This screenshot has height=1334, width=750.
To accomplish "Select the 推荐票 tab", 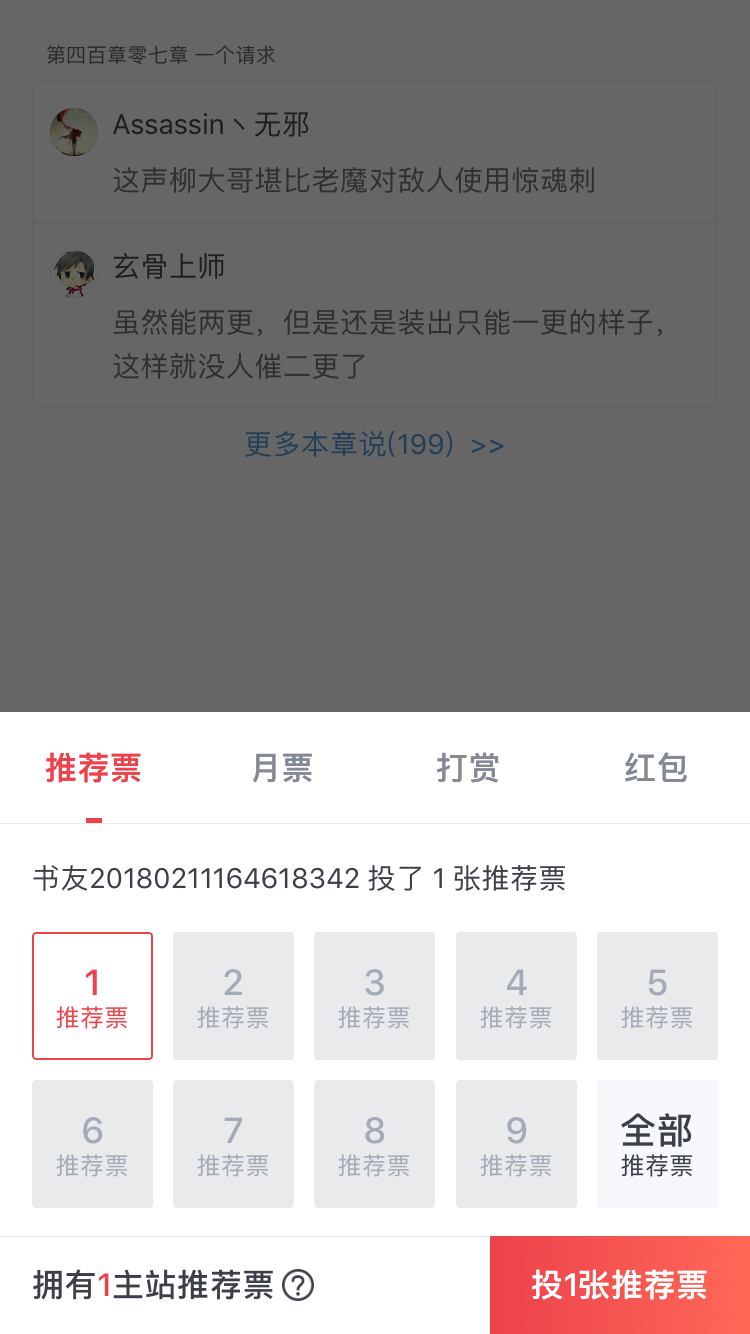I will 94,768.
